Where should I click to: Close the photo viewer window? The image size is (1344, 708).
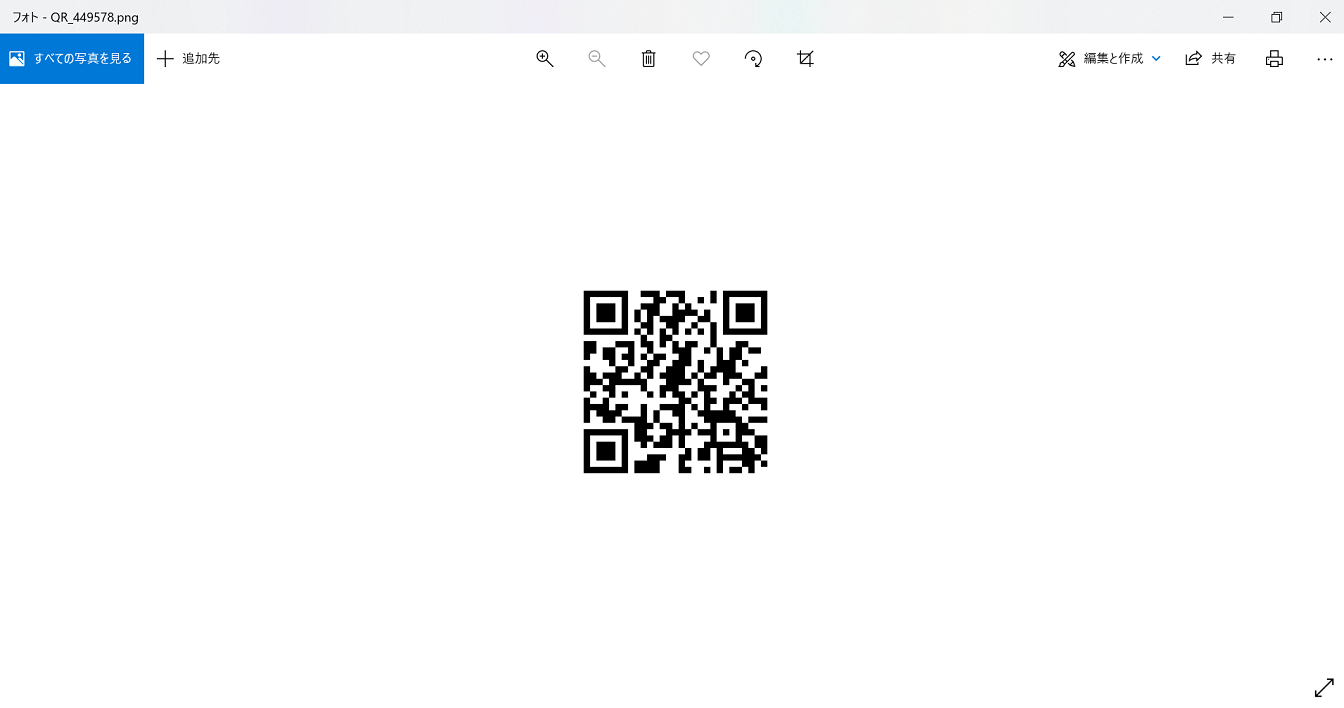1325,17
